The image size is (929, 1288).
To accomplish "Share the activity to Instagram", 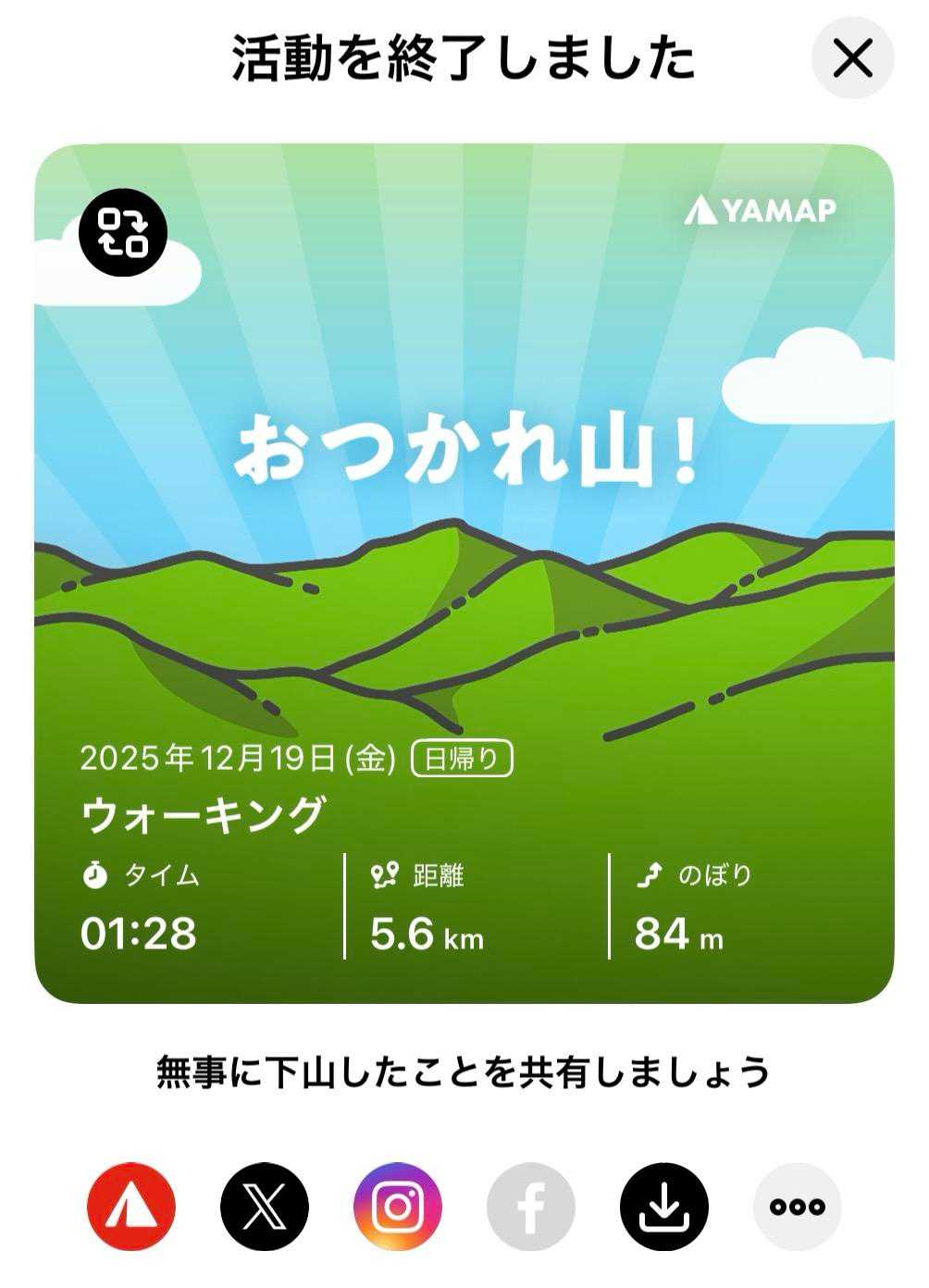I will (x=398, y=1206).
